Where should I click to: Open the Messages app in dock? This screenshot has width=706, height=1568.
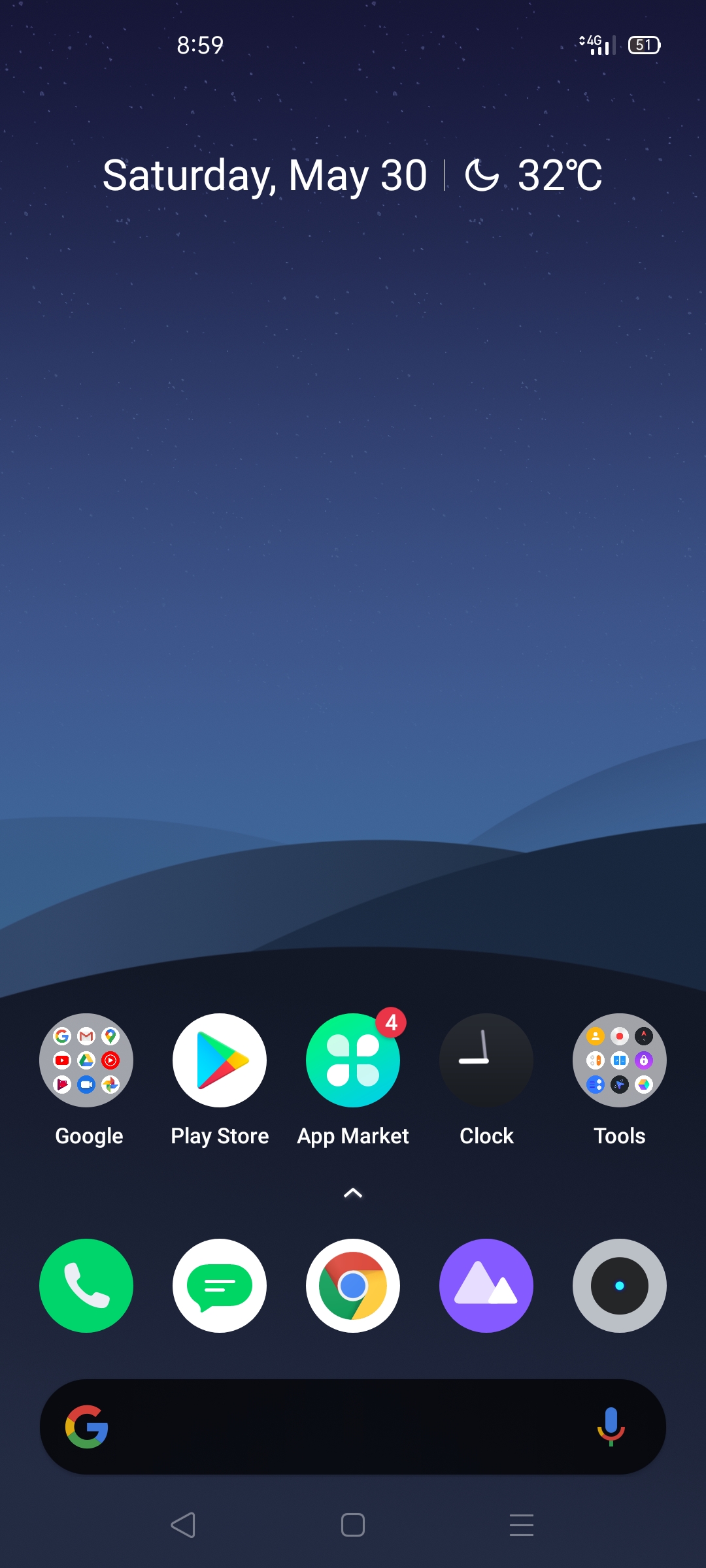point(220,1285)
